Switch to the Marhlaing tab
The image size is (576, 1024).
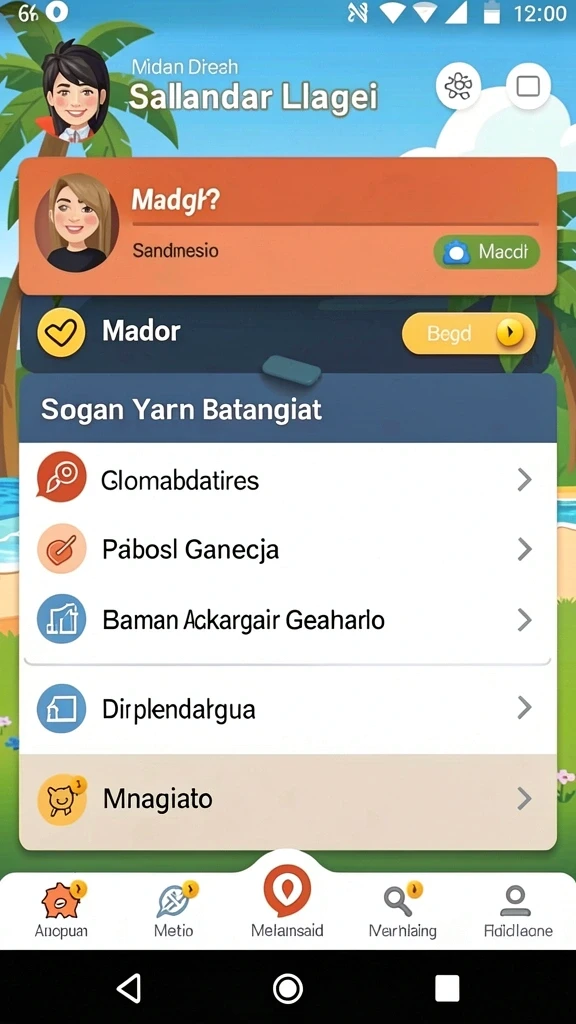402,910
